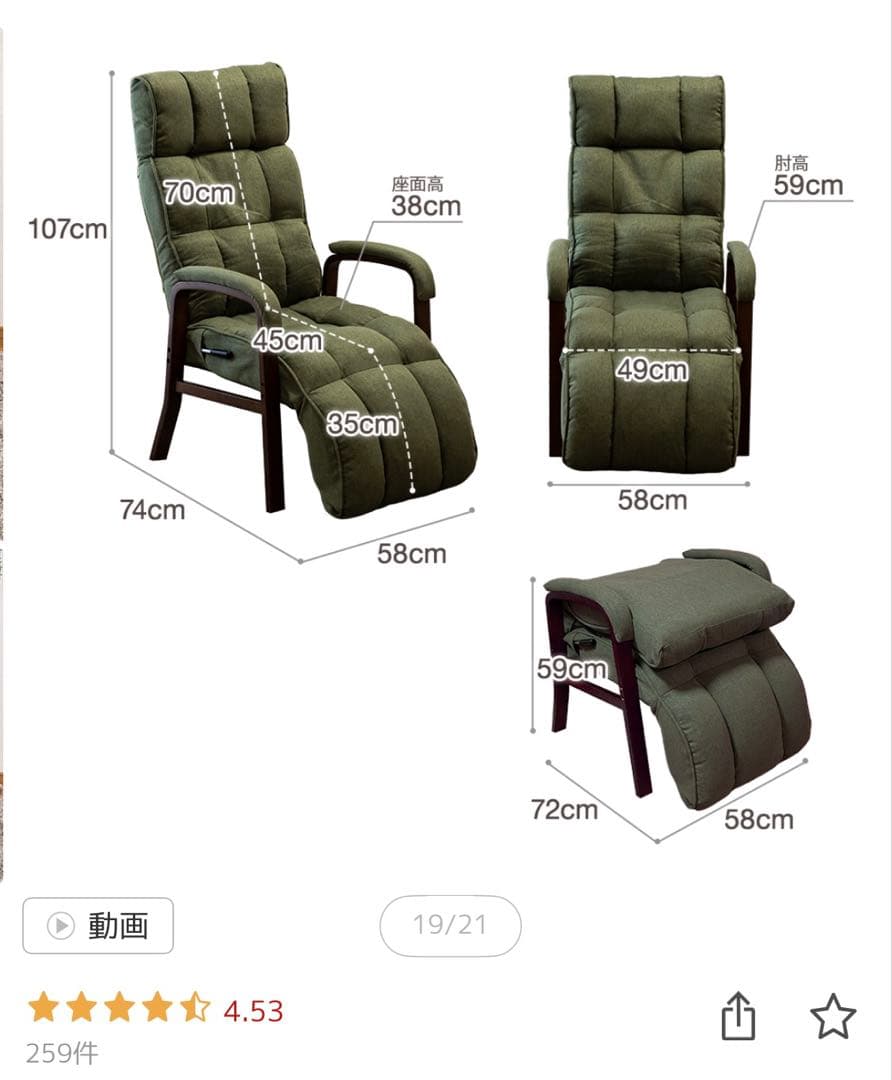Screen dimensions: 892x1080
Task: Tap the 19/21 image position indicator
Action: click(x=450, y=927)
